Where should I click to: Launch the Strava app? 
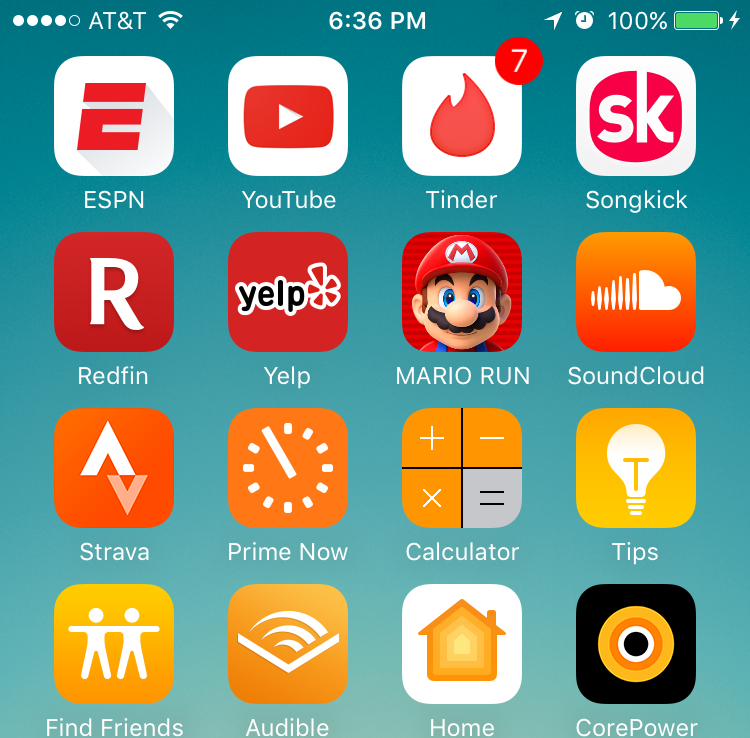pos(114,468)
